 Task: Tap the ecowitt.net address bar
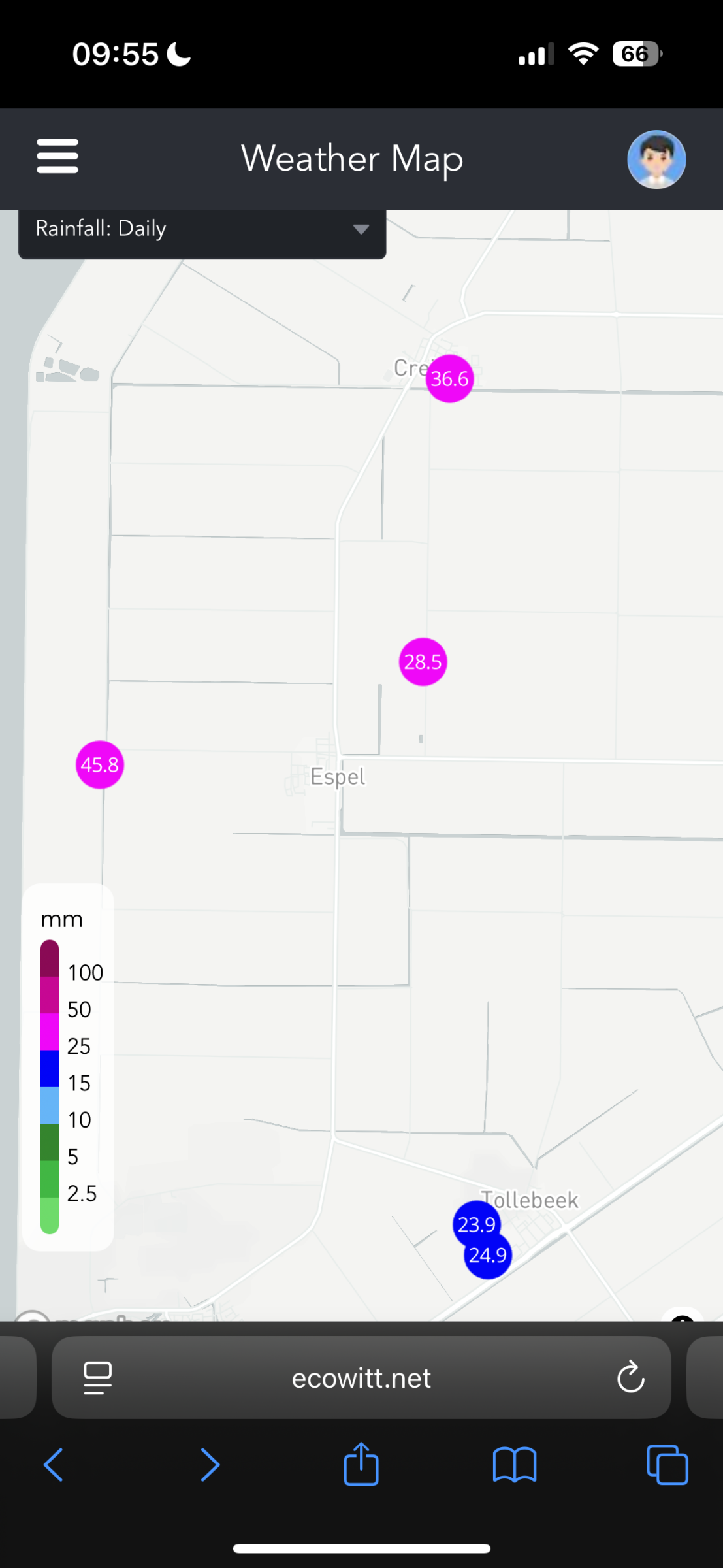click(361, 1377)
